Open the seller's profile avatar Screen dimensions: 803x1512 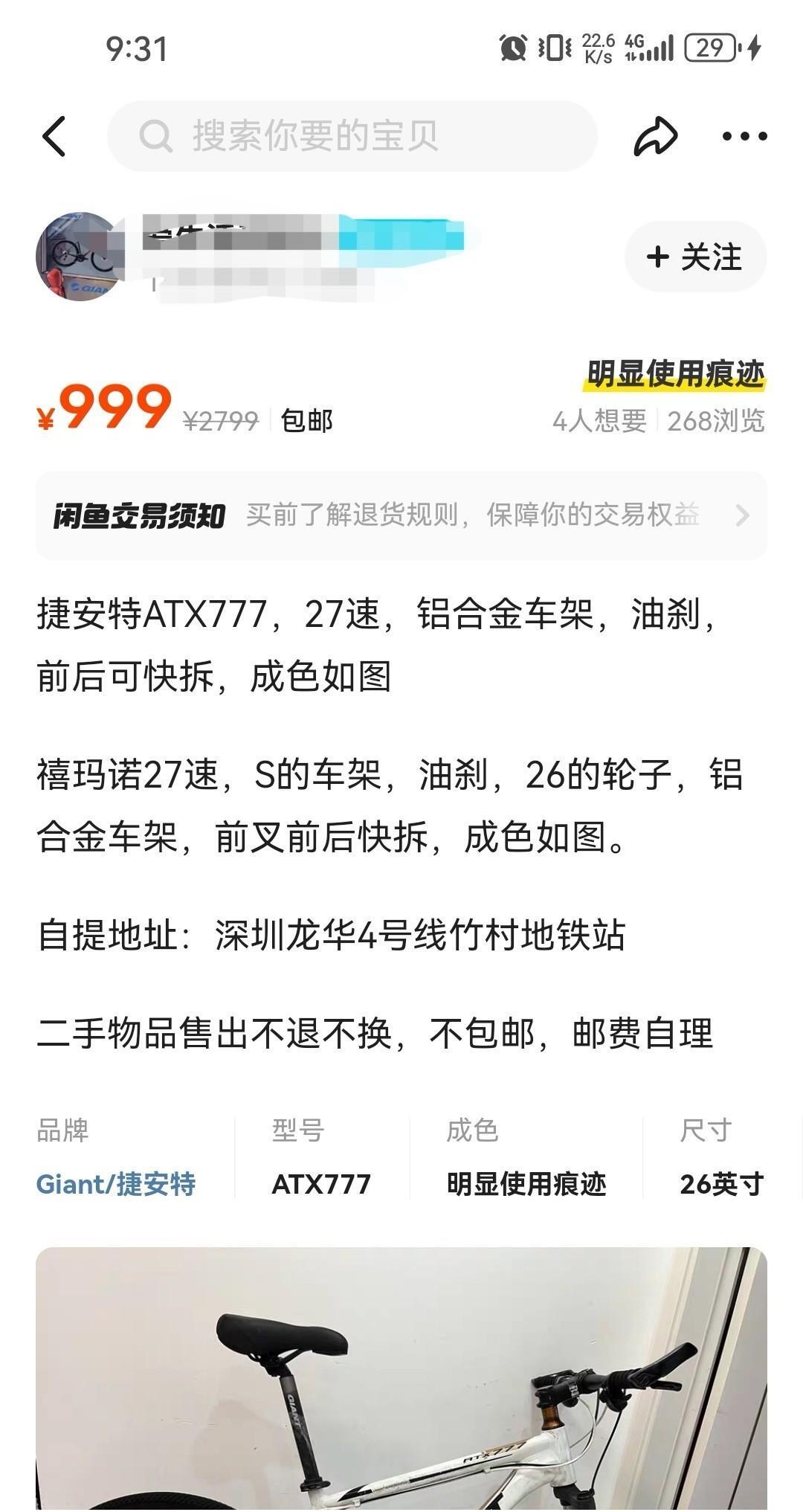77,255
